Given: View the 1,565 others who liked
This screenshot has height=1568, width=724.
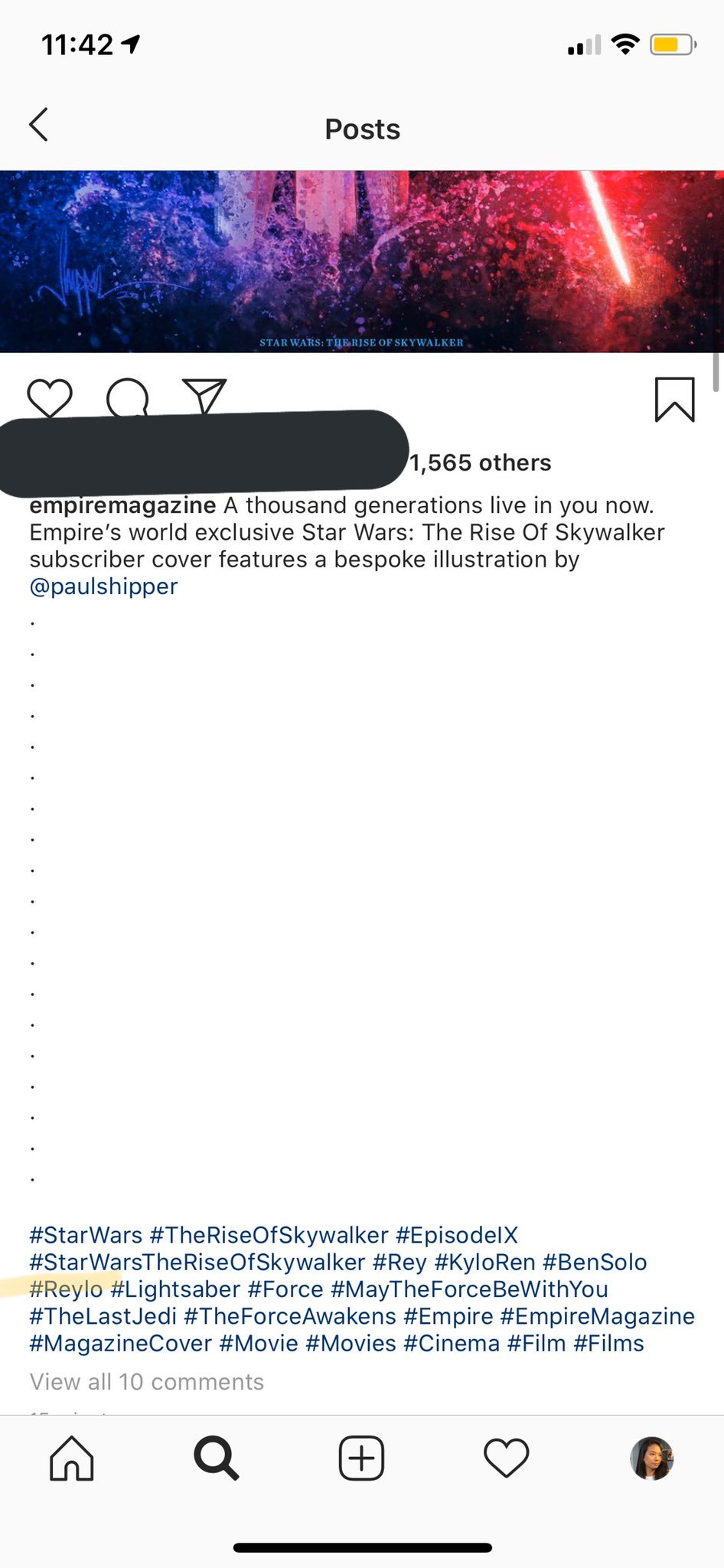Looking at the screenshot, I should click(481, 462).
